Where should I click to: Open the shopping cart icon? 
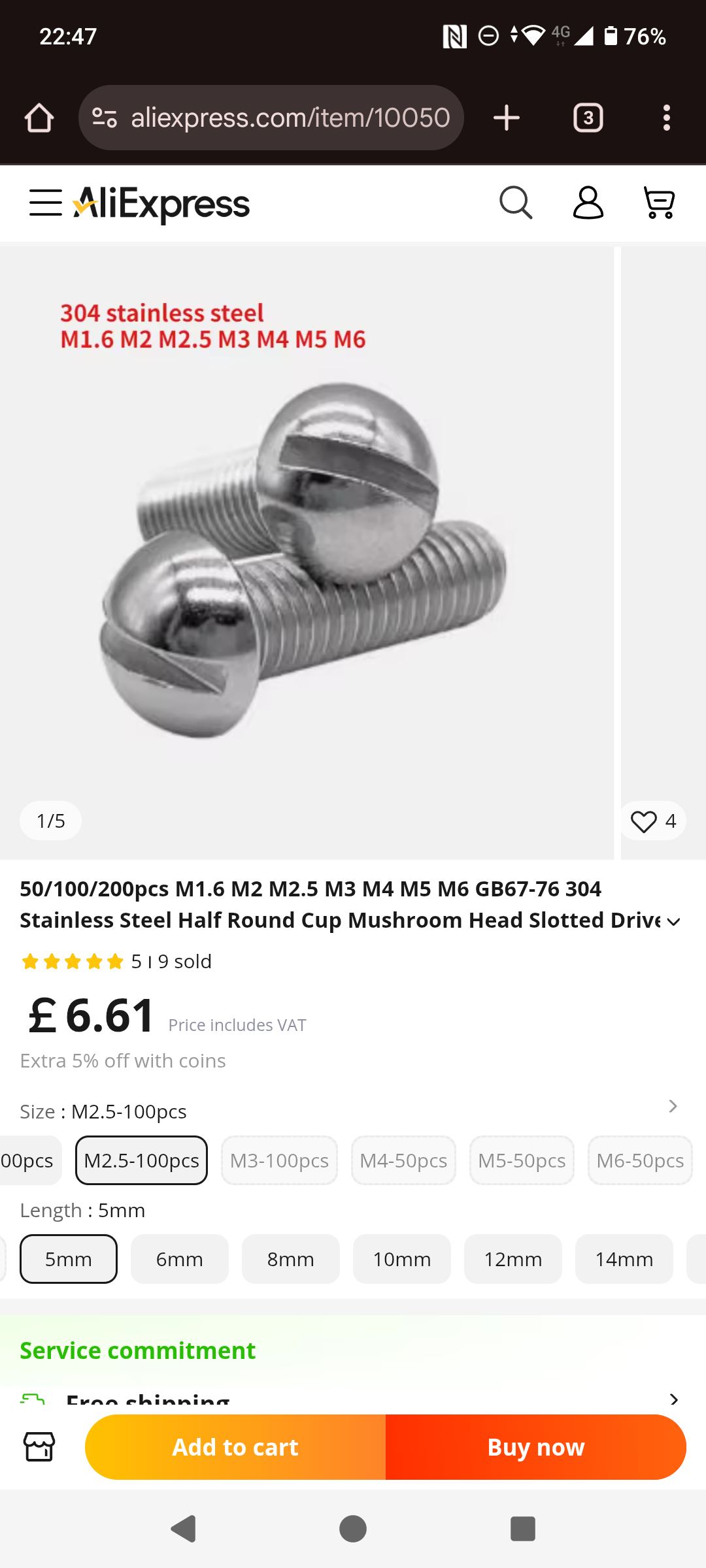click(659, 203)
